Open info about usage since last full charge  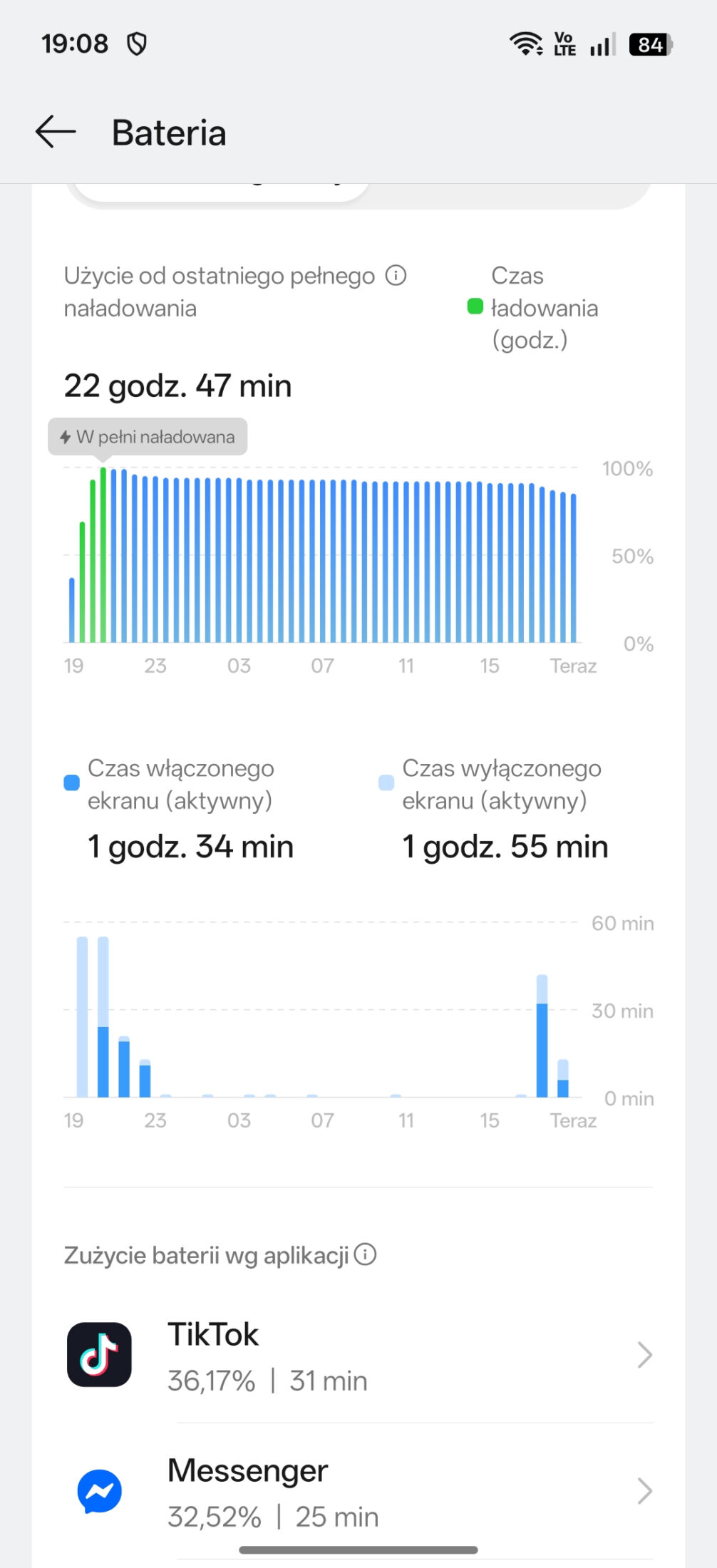coord(396,275)
